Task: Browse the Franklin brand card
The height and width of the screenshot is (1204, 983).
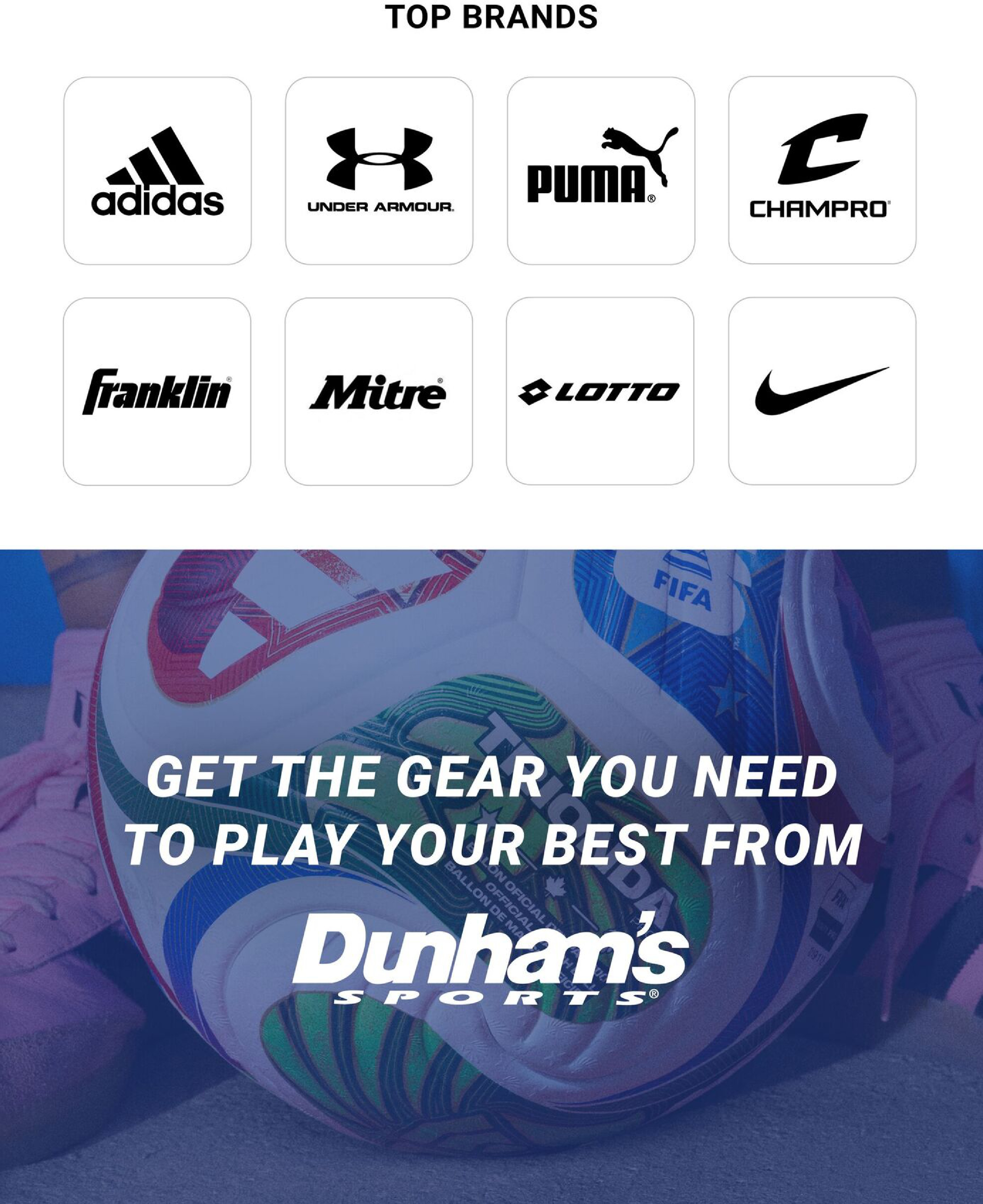Action: (157, 391)
